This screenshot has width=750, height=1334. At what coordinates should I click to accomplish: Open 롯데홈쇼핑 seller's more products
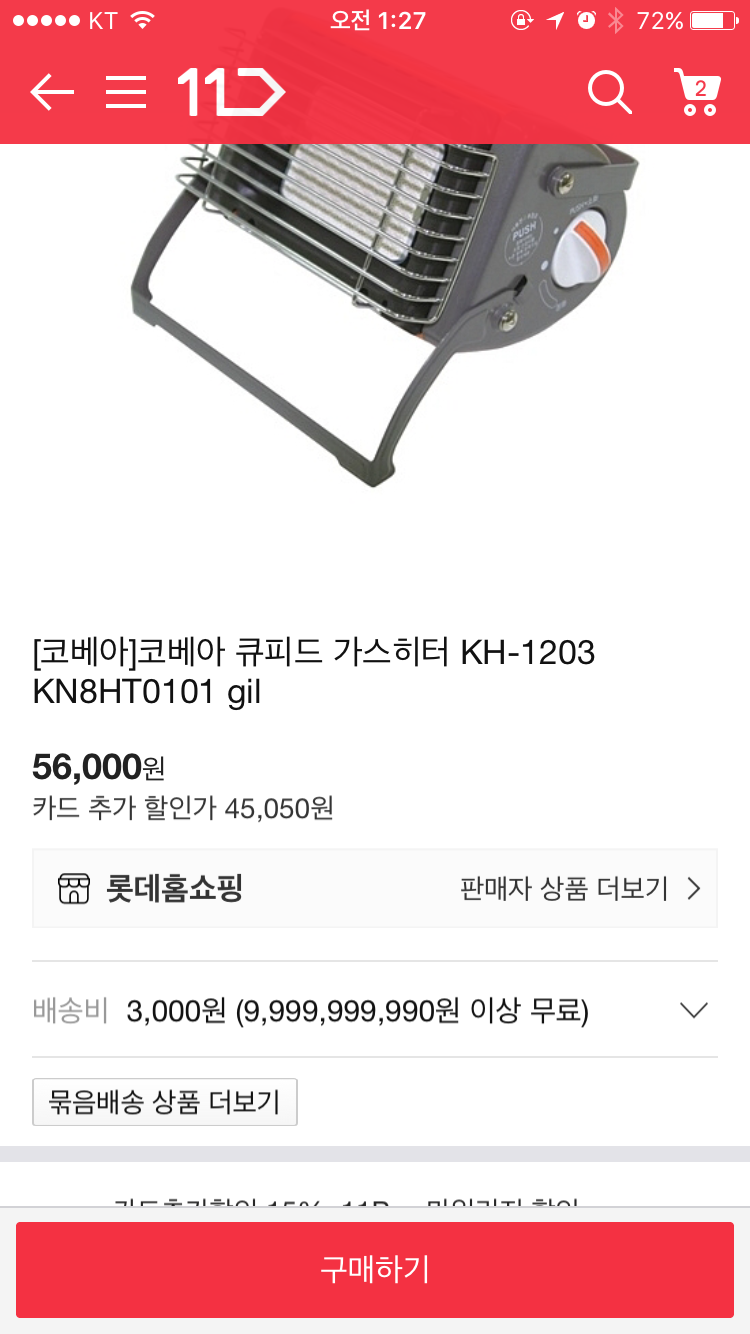tap(580, 888)
